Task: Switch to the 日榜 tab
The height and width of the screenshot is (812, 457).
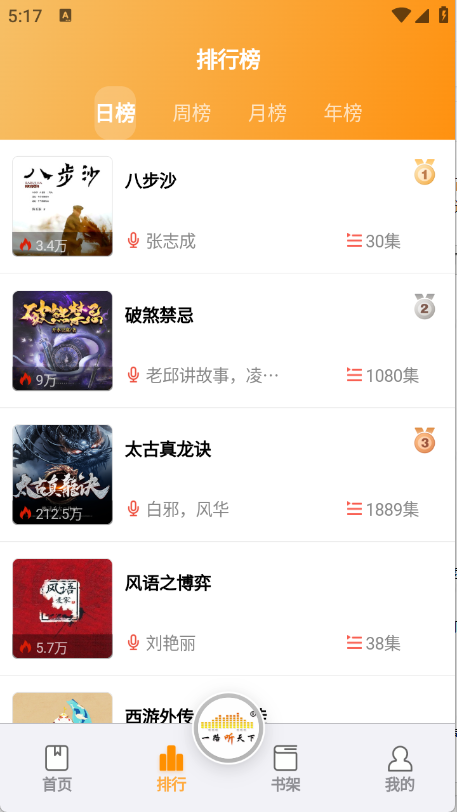Action: pyautogui.click(x=115, y=113)
